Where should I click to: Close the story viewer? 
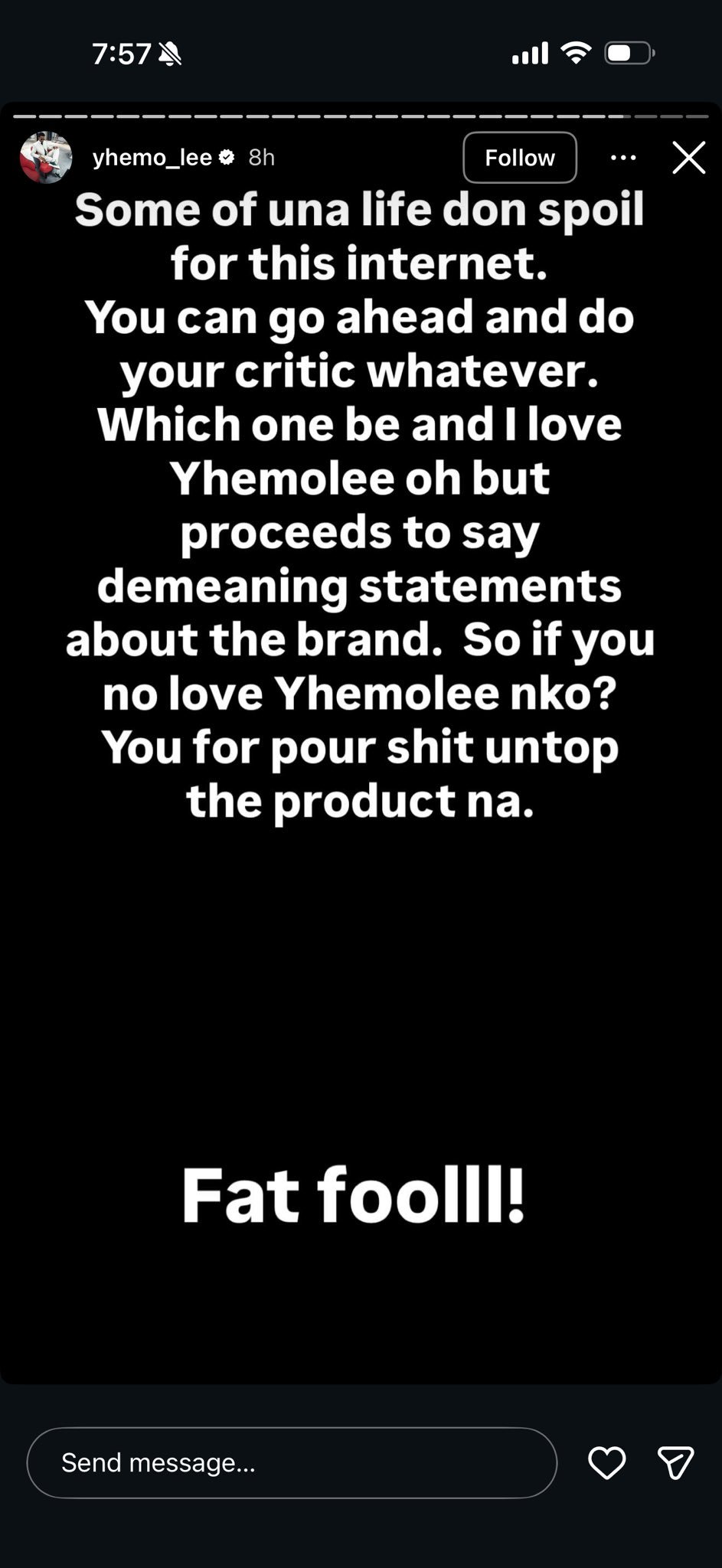(688, 158)
